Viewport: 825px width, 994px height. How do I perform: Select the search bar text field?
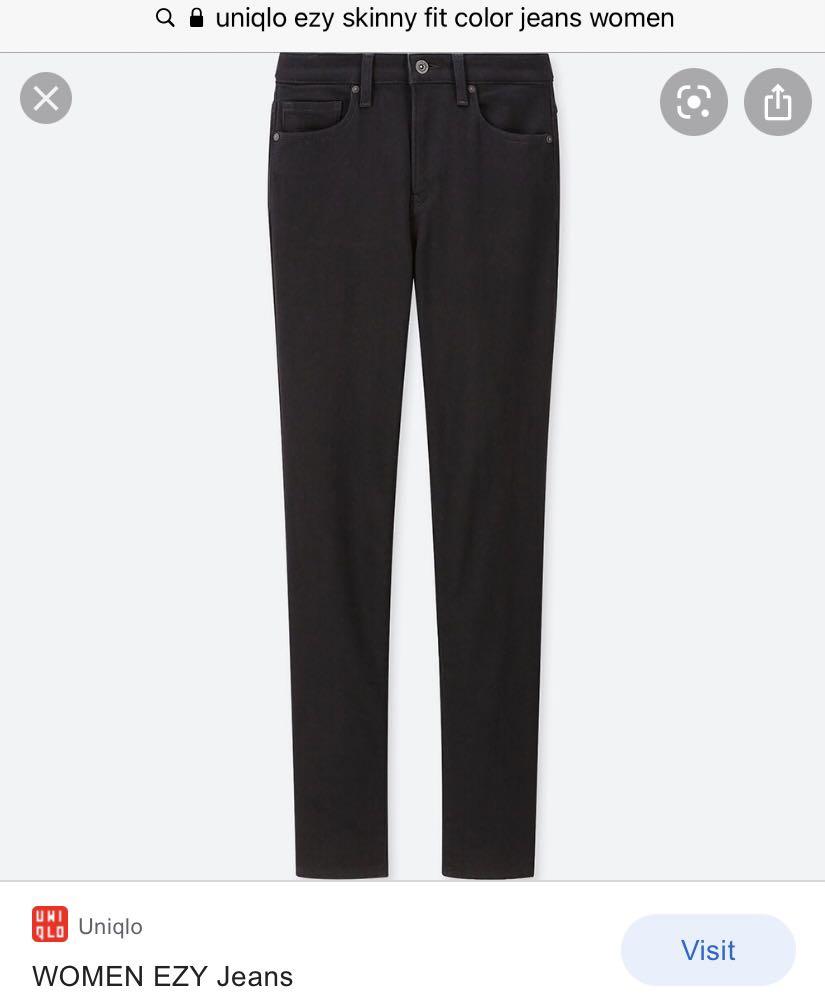pos(443,17)
